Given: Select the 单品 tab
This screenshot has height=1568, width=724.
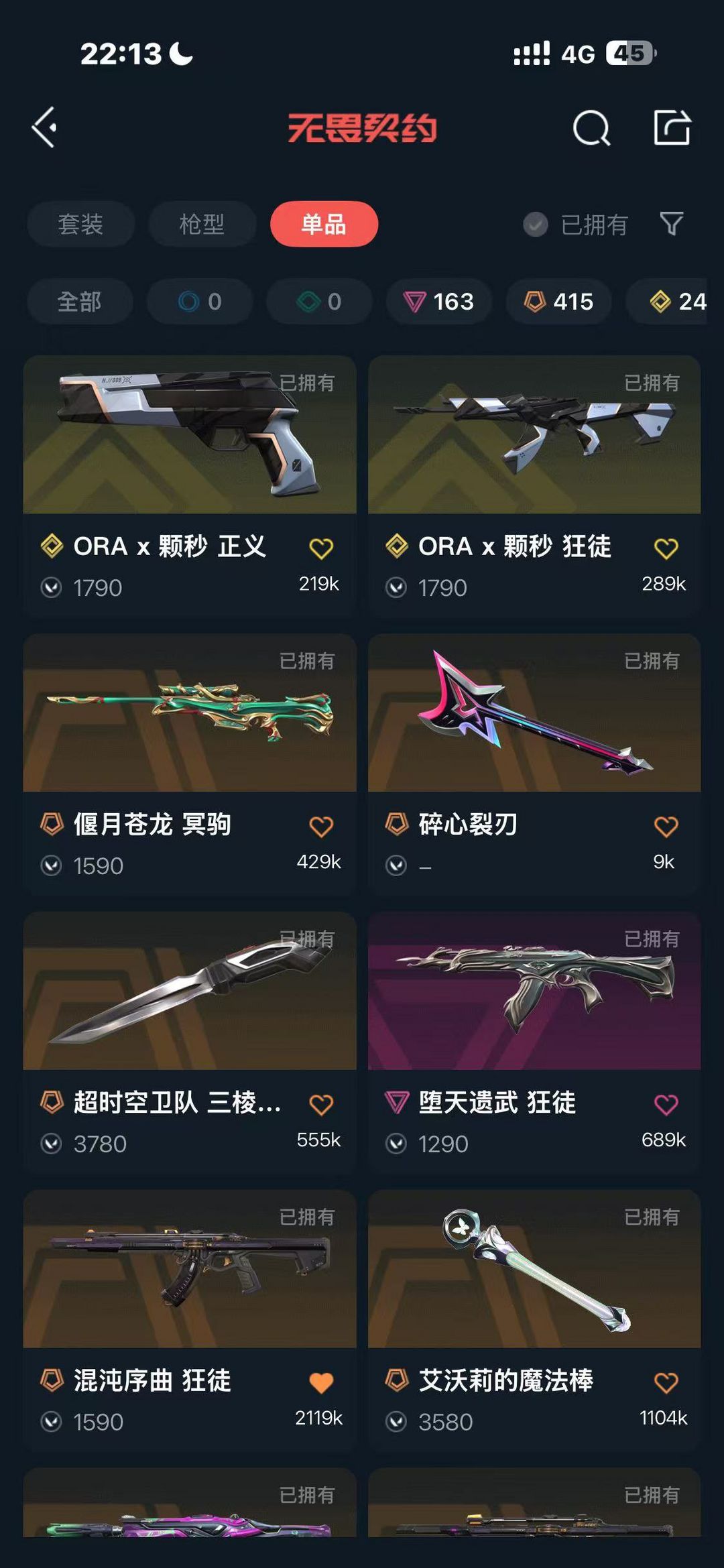Looking at the screenshot, I should tap(324, 224).
